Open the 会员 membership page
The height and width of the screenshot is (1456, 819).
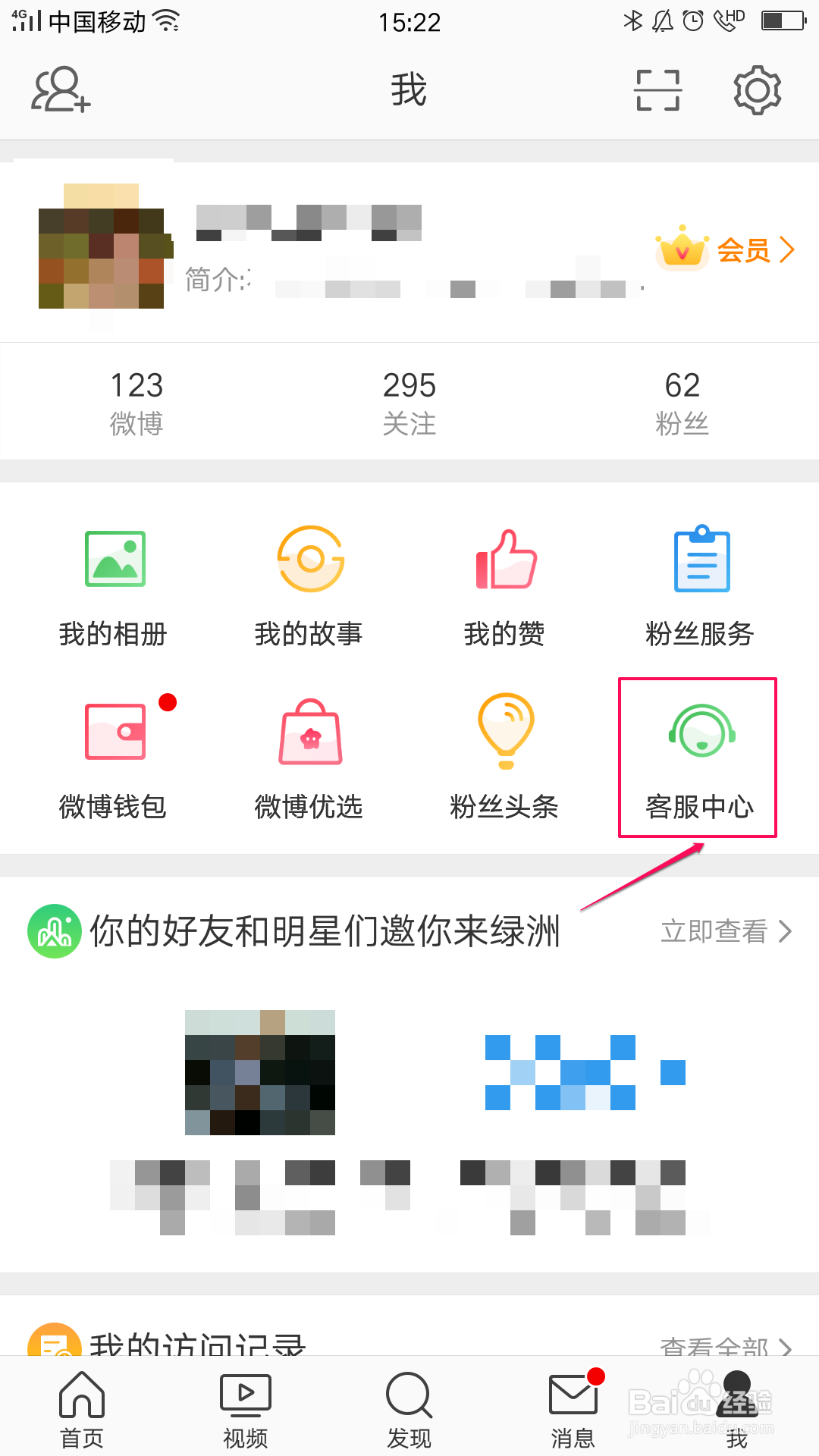(x=726, y=249)
